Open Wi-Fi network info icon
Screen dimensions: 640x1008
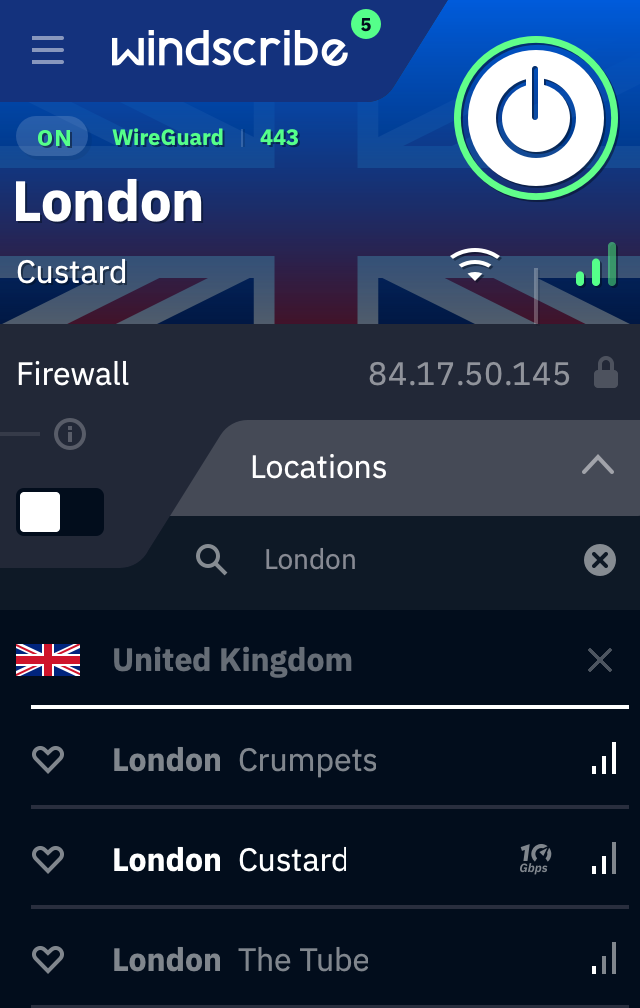click(474, 264)
